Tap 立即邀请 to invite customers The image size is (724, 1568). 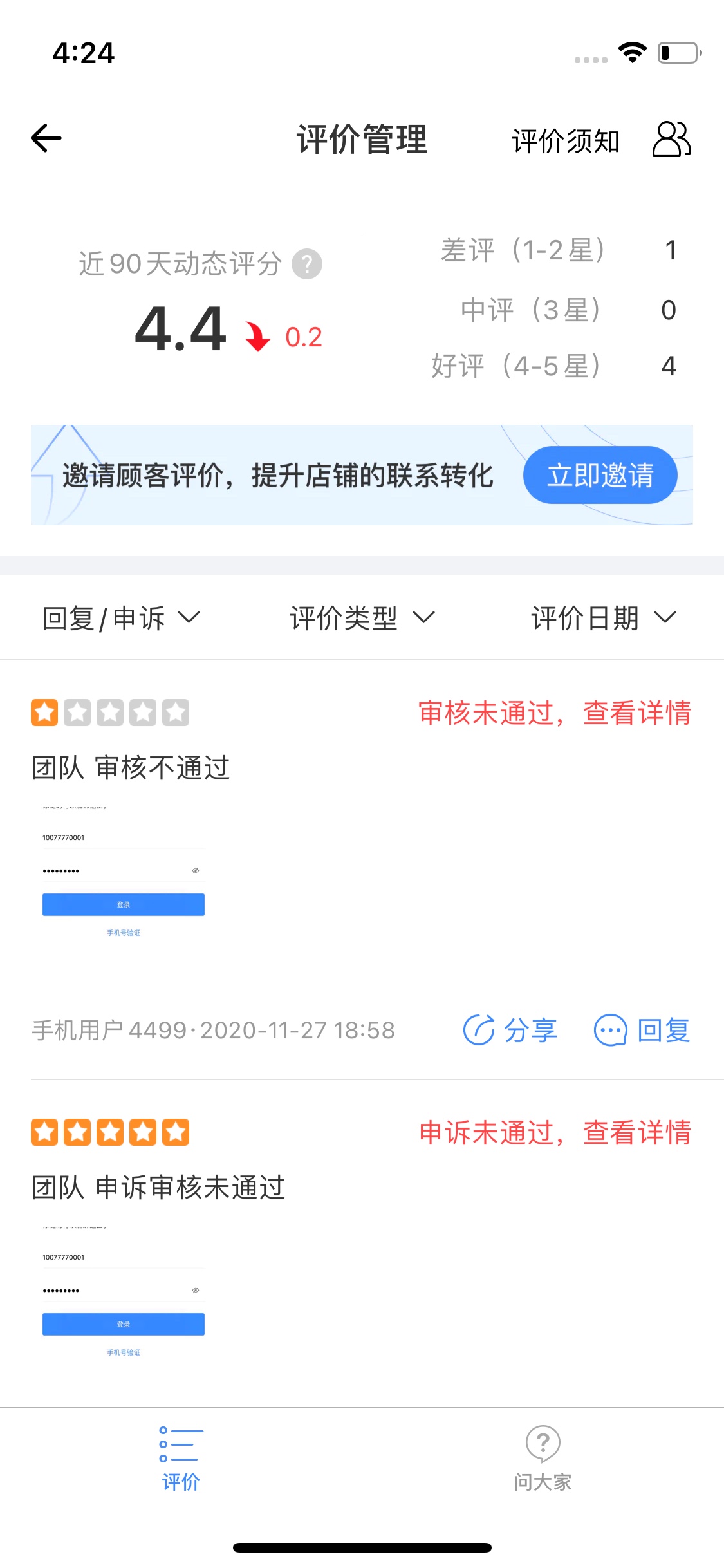[x=600, y=475]
